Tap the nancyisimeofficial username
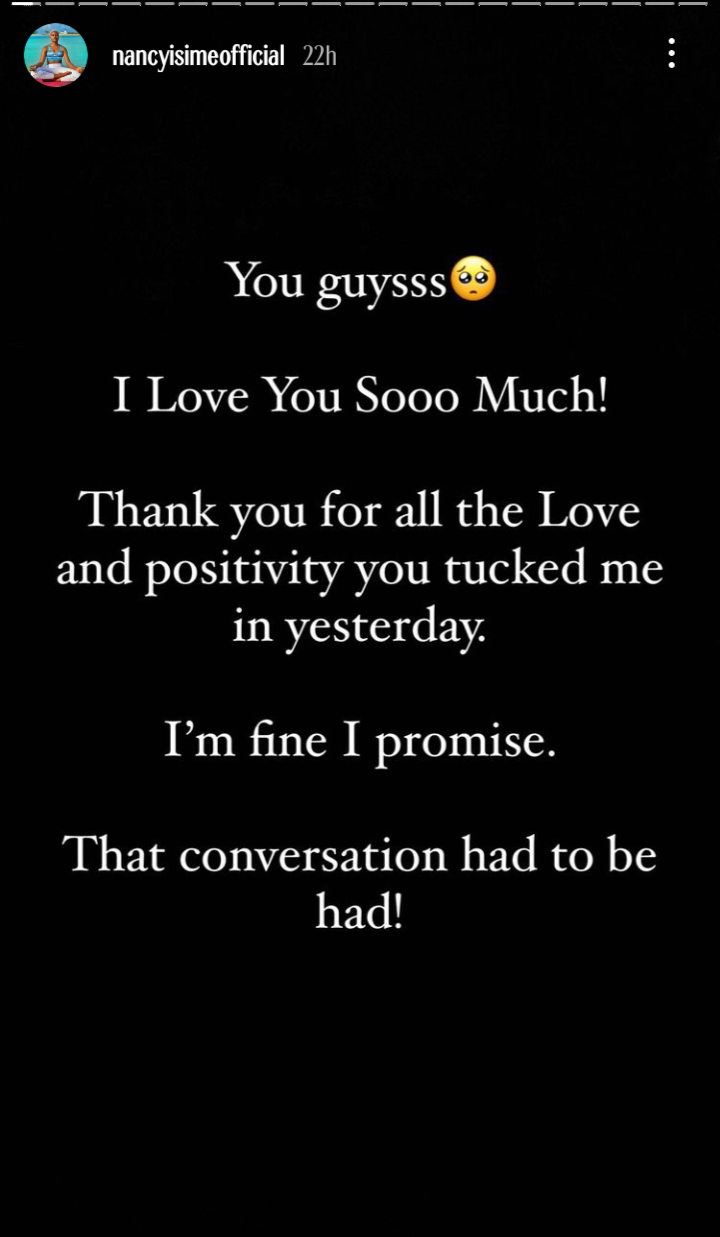Viewport: 720px width, 1237px height. click(198, 56)
